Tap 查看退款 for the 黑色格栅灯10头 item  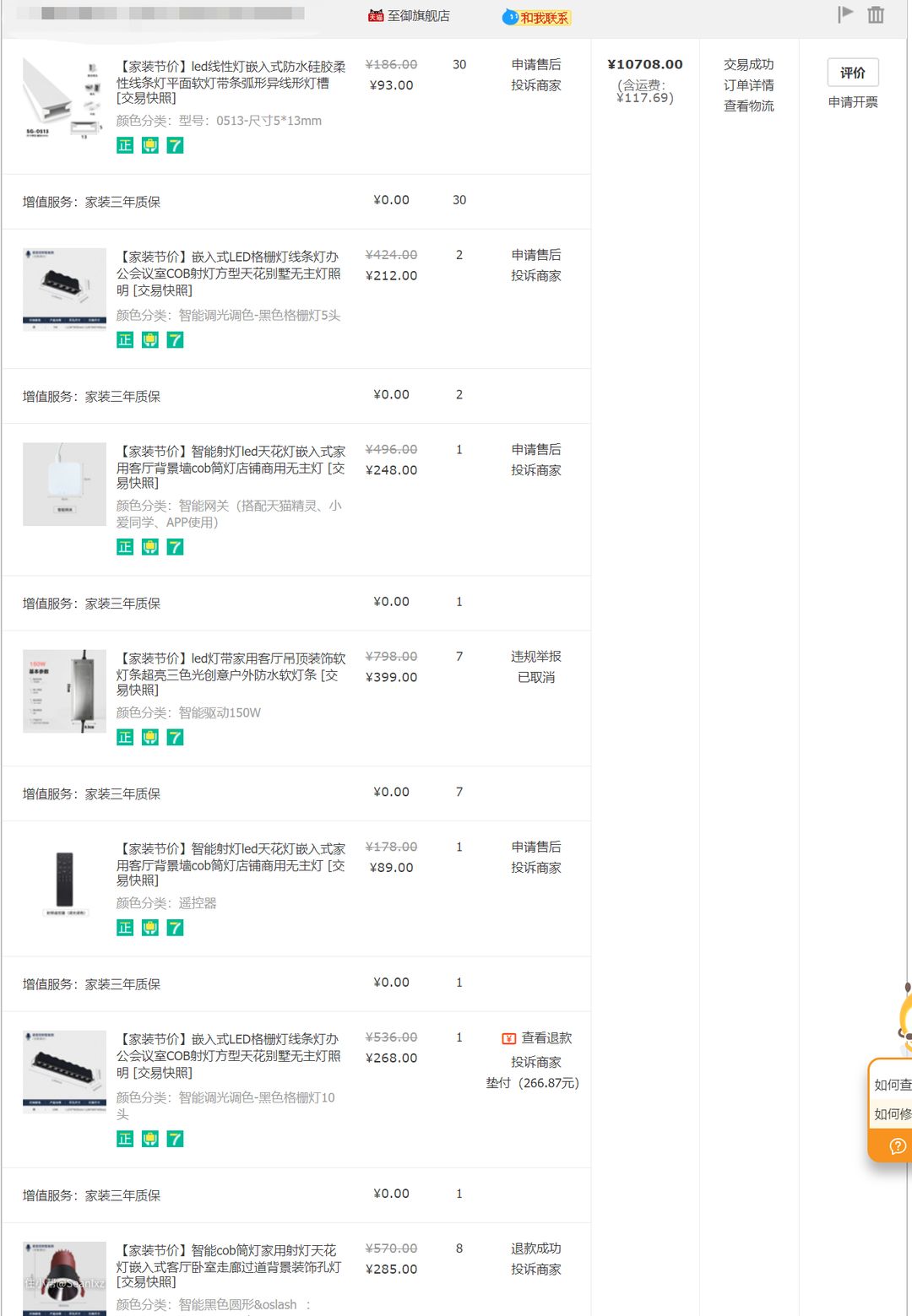[546, 1037]
